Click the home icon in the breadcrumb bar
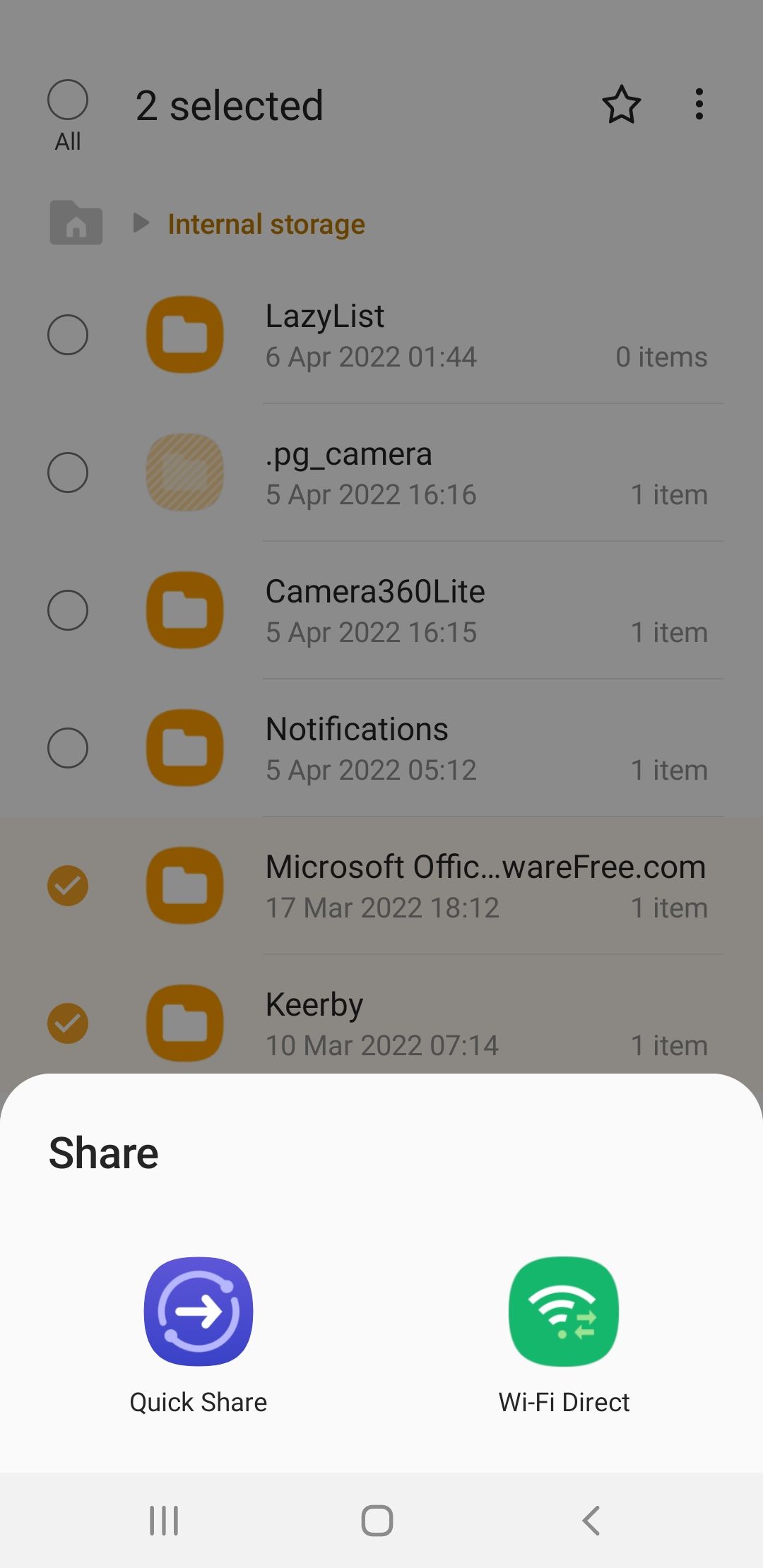This screenshot has height=1568, width=763. 76,223
